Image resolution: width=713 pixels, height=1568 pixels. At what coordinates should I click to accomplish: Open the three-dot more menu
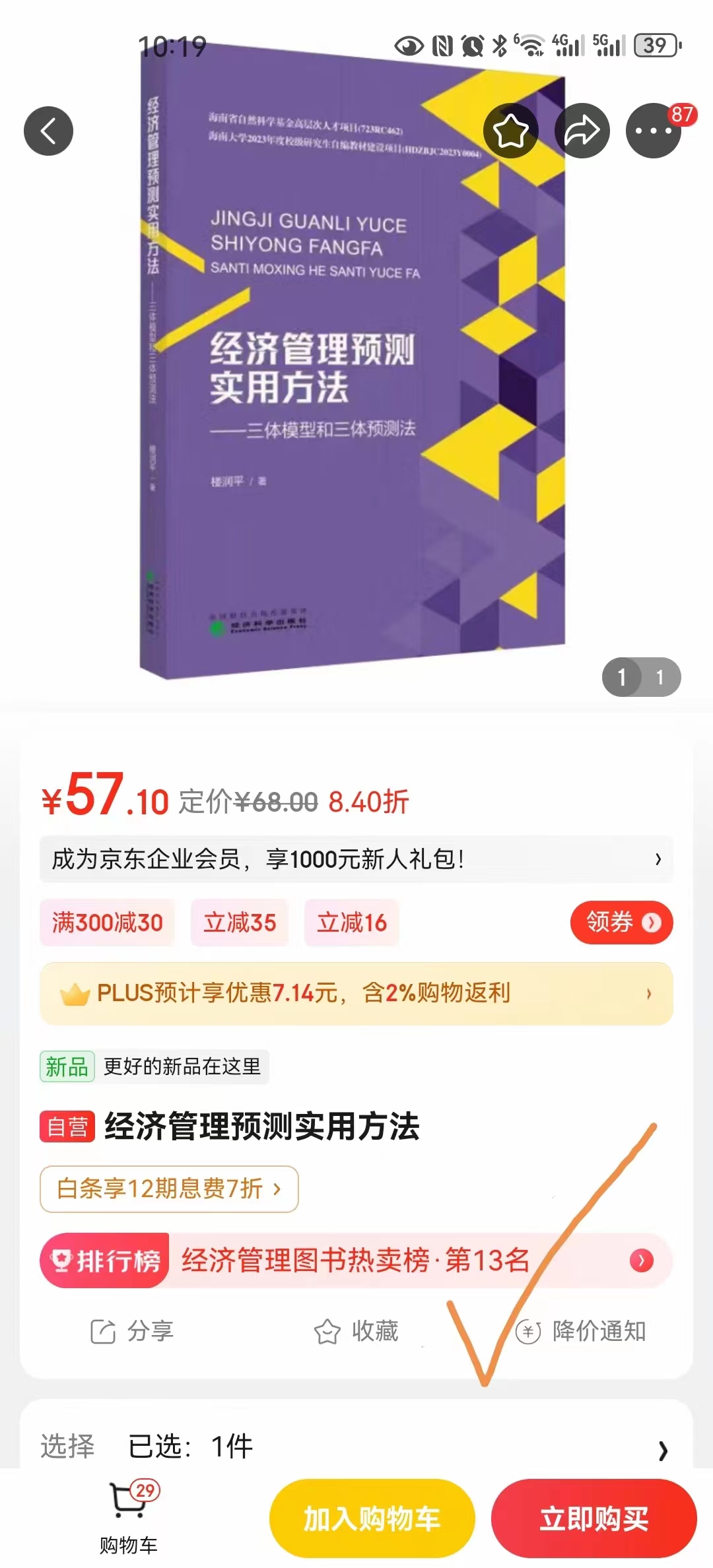coord(653,131)
